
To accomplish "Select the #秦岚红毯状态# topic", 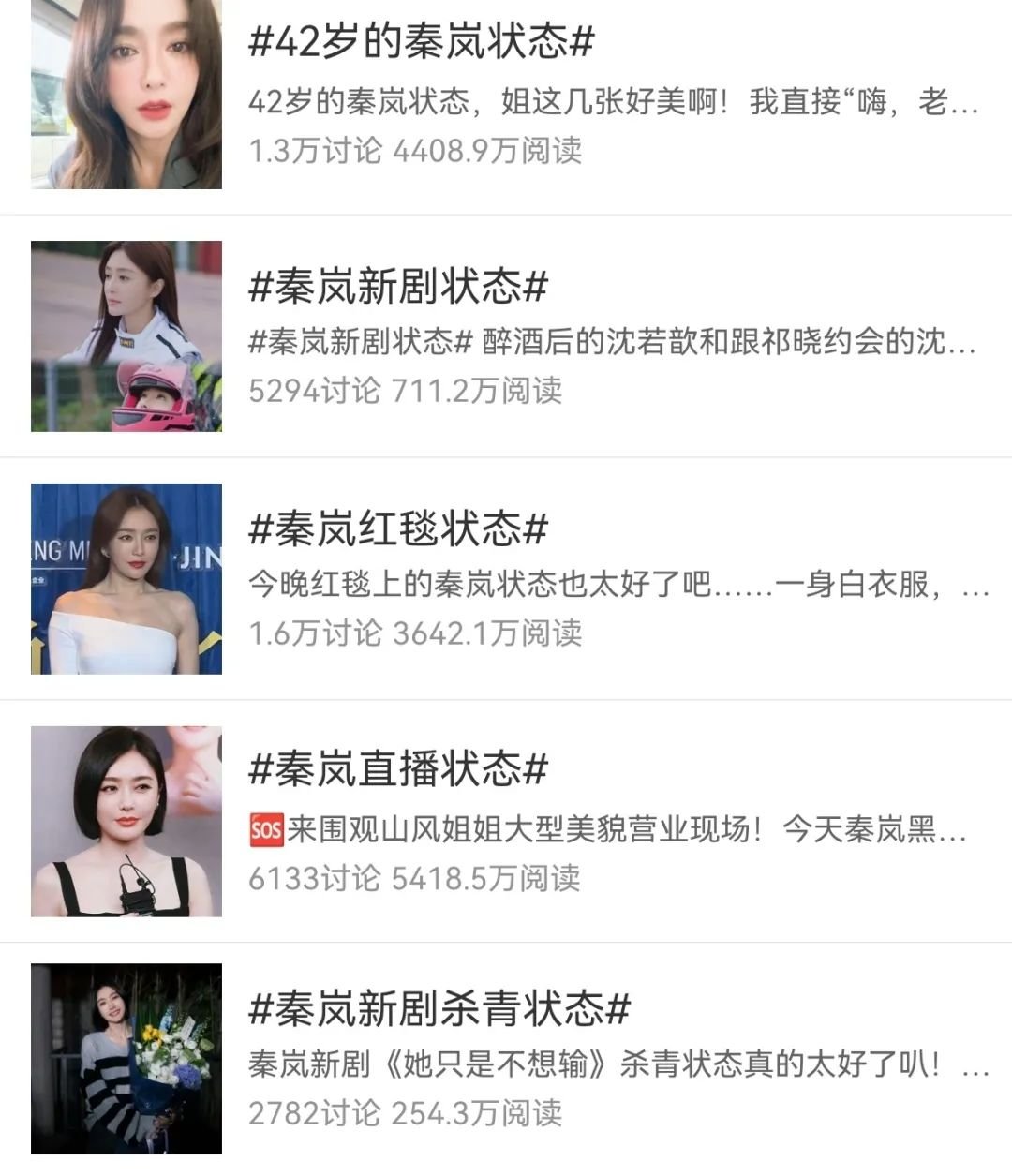I will click(397, 530).
